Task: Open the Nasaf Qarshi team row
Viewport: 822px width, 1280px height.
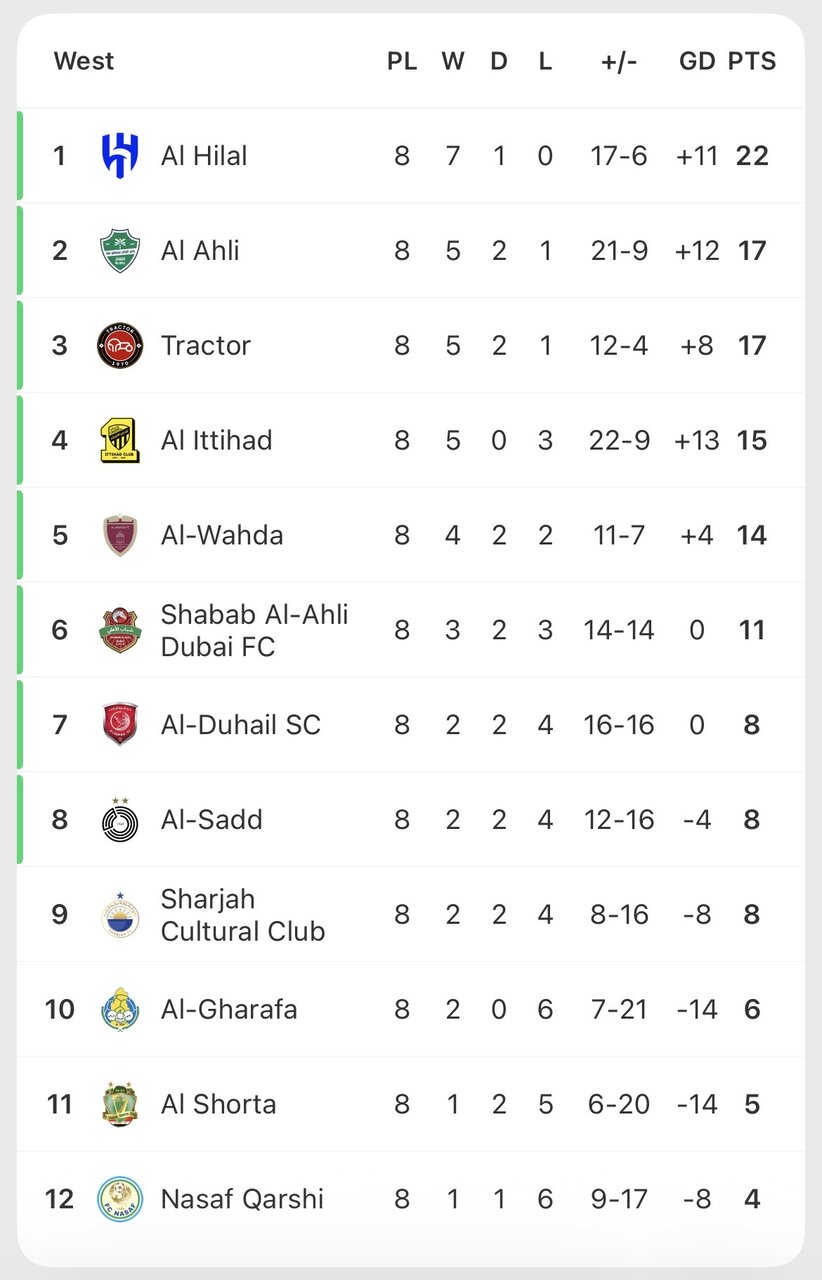Action: [x=242, y=1199]
